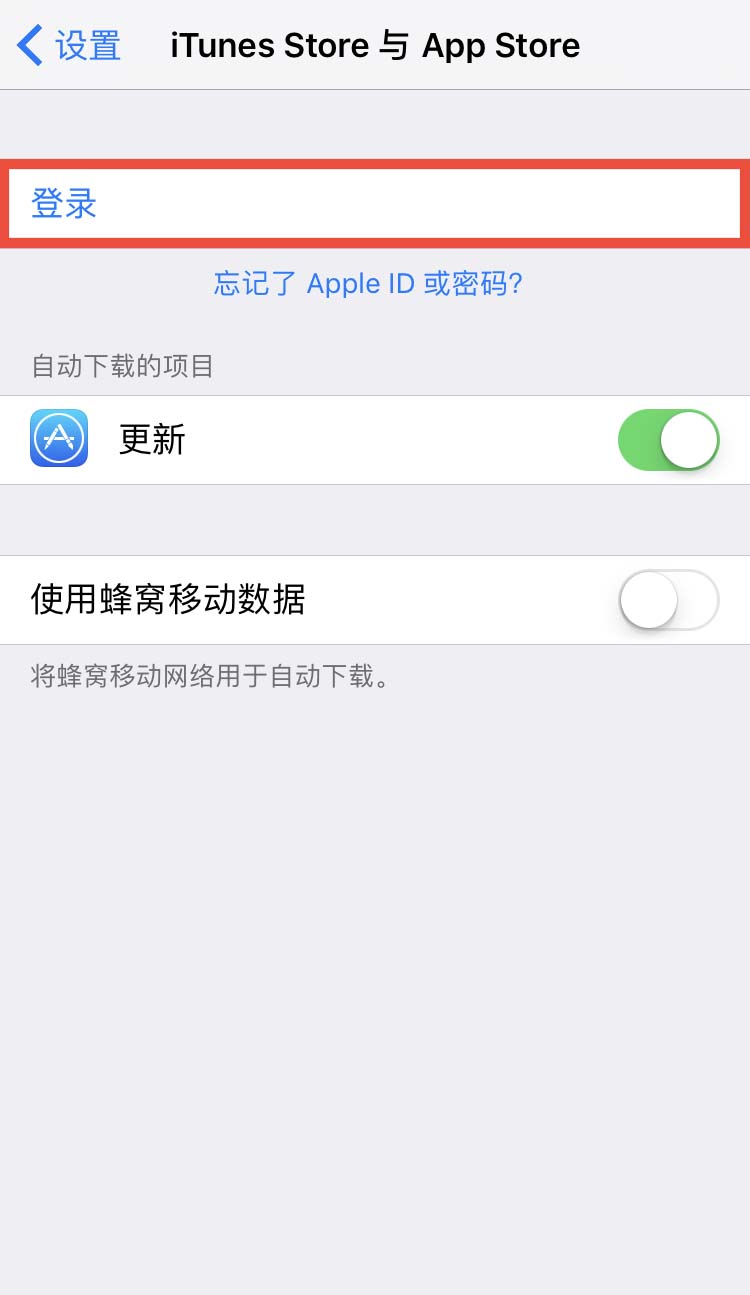The width and height of the screenshot is (750, 1295).
Task: Open 忘记了 Apple ID 或密码 link
Action: 368,284
